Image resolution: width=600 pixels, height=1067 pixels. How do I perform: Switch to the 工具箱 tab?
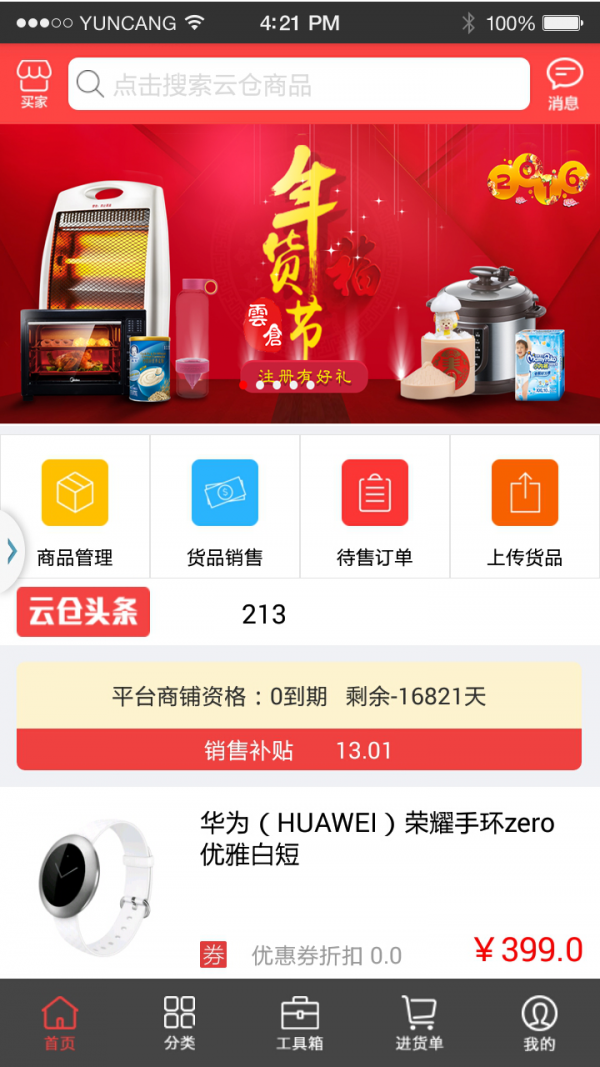click(300, 1023)
